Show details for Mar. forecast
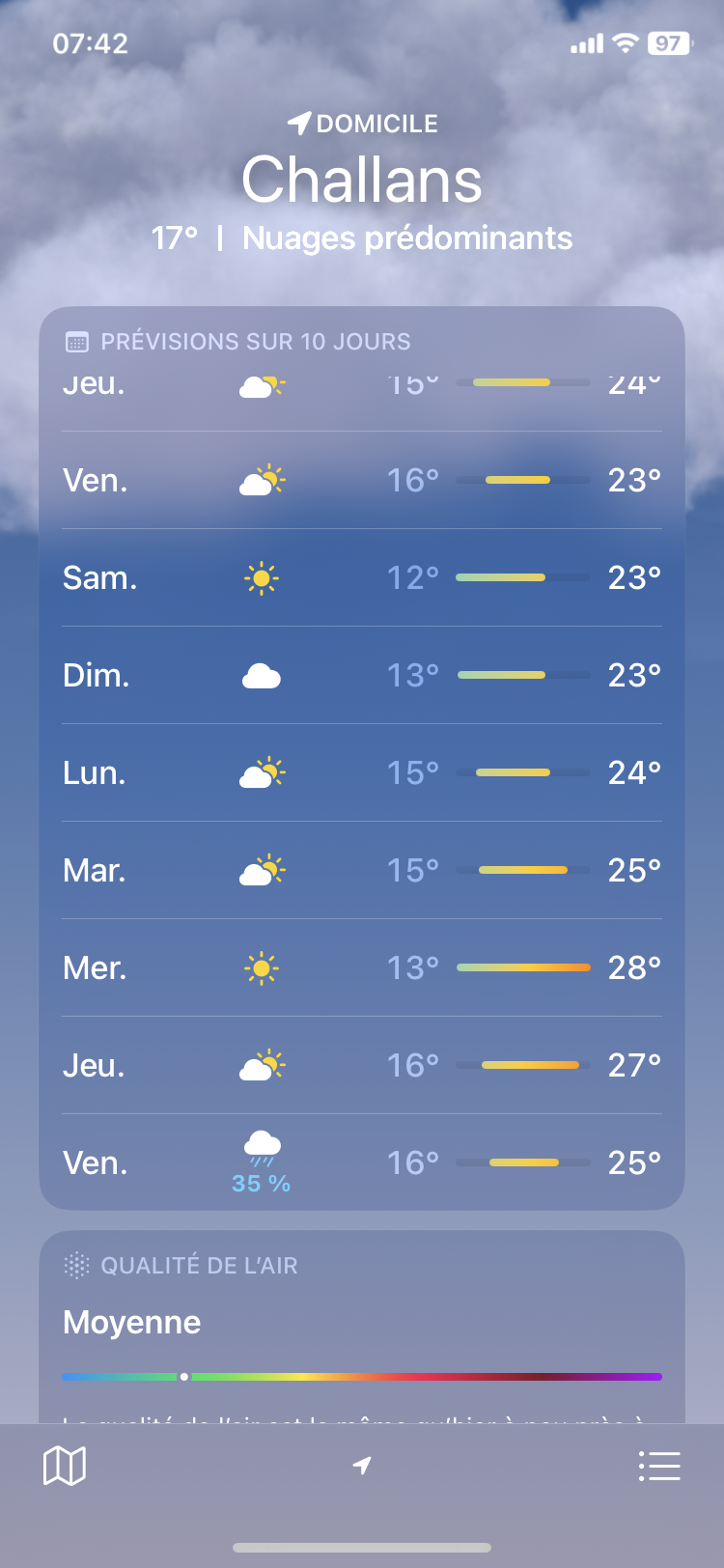Screen dimensions: 724x1568 [362, 871]
